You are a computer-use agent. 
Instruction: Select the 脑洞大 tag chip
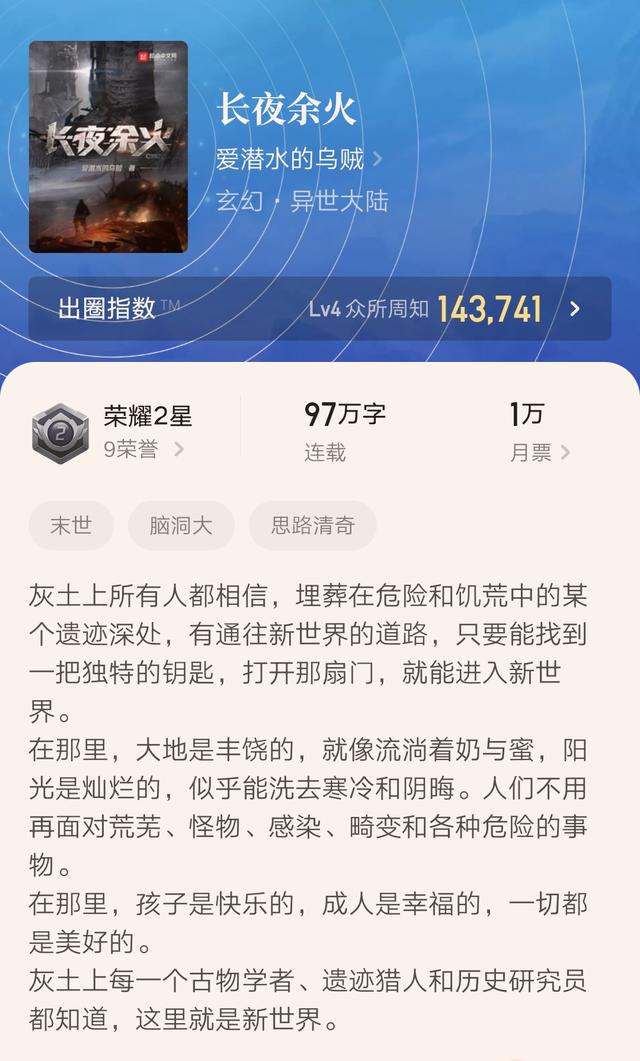(181, 525)
